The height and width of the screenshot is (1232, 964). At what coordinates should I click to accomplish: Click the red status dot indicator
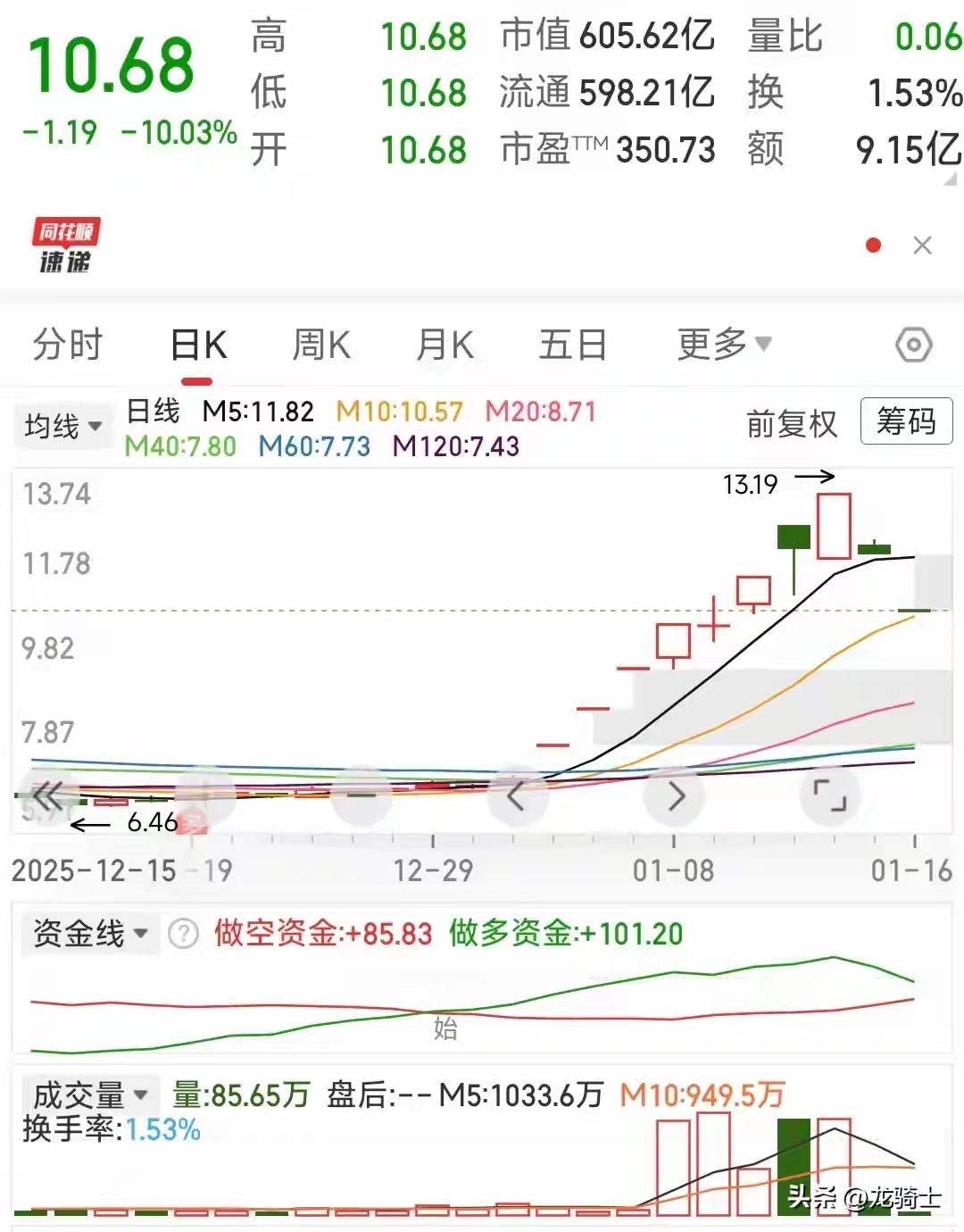click(x=873, y=245)
